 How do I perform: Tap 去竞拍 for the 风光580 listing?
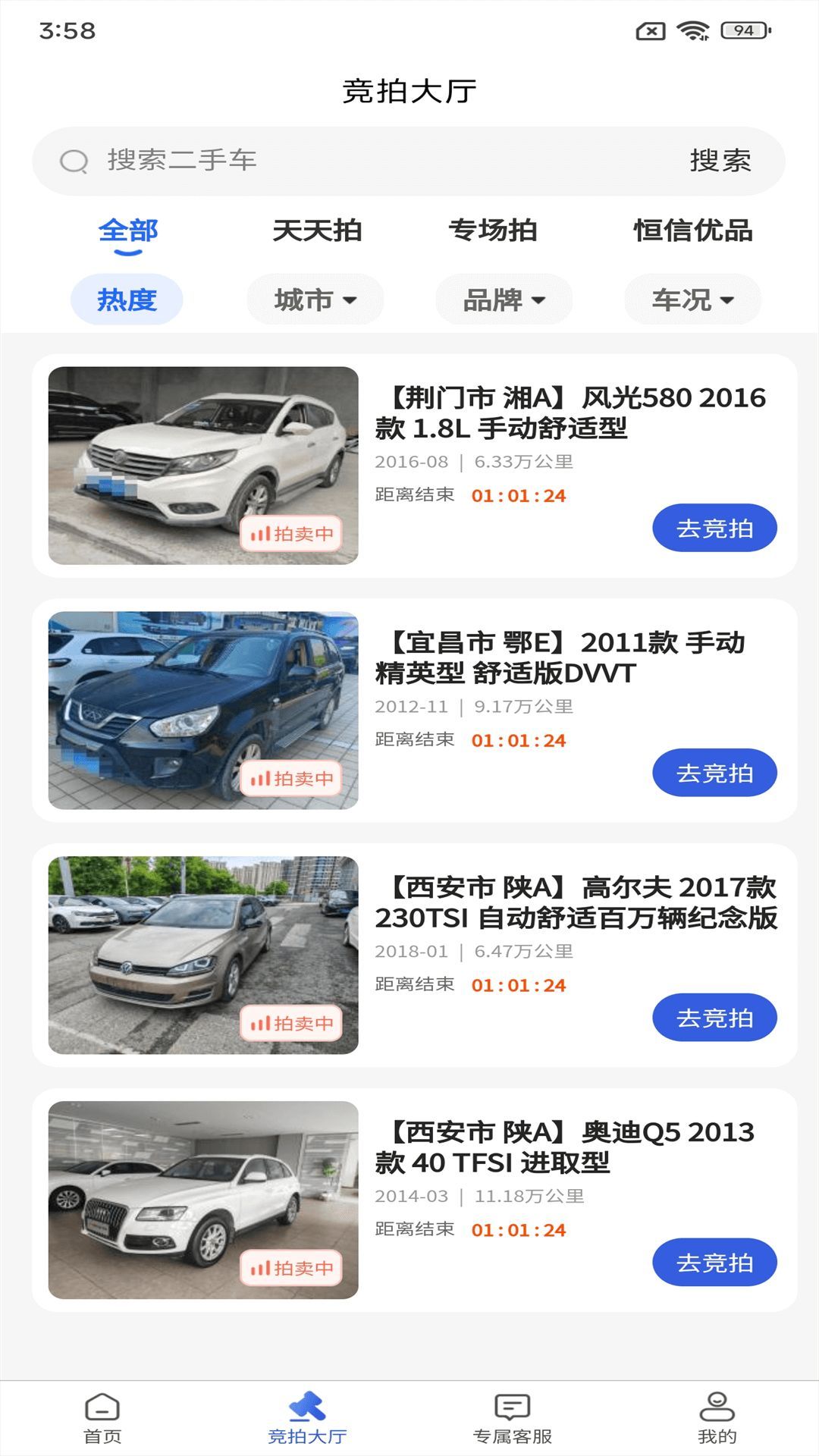(714, 529)
